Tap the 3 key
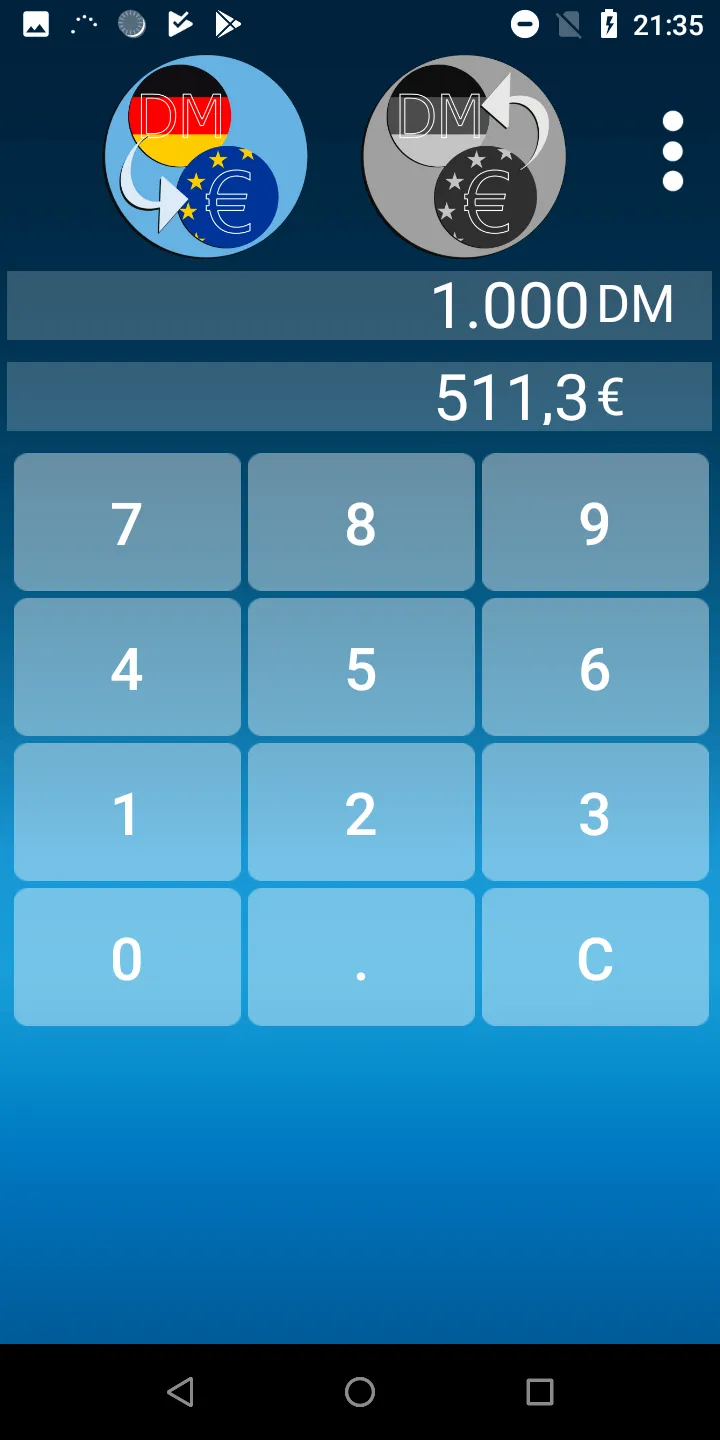The height and width of the screenshot is (1440, 720). (595, 812)
